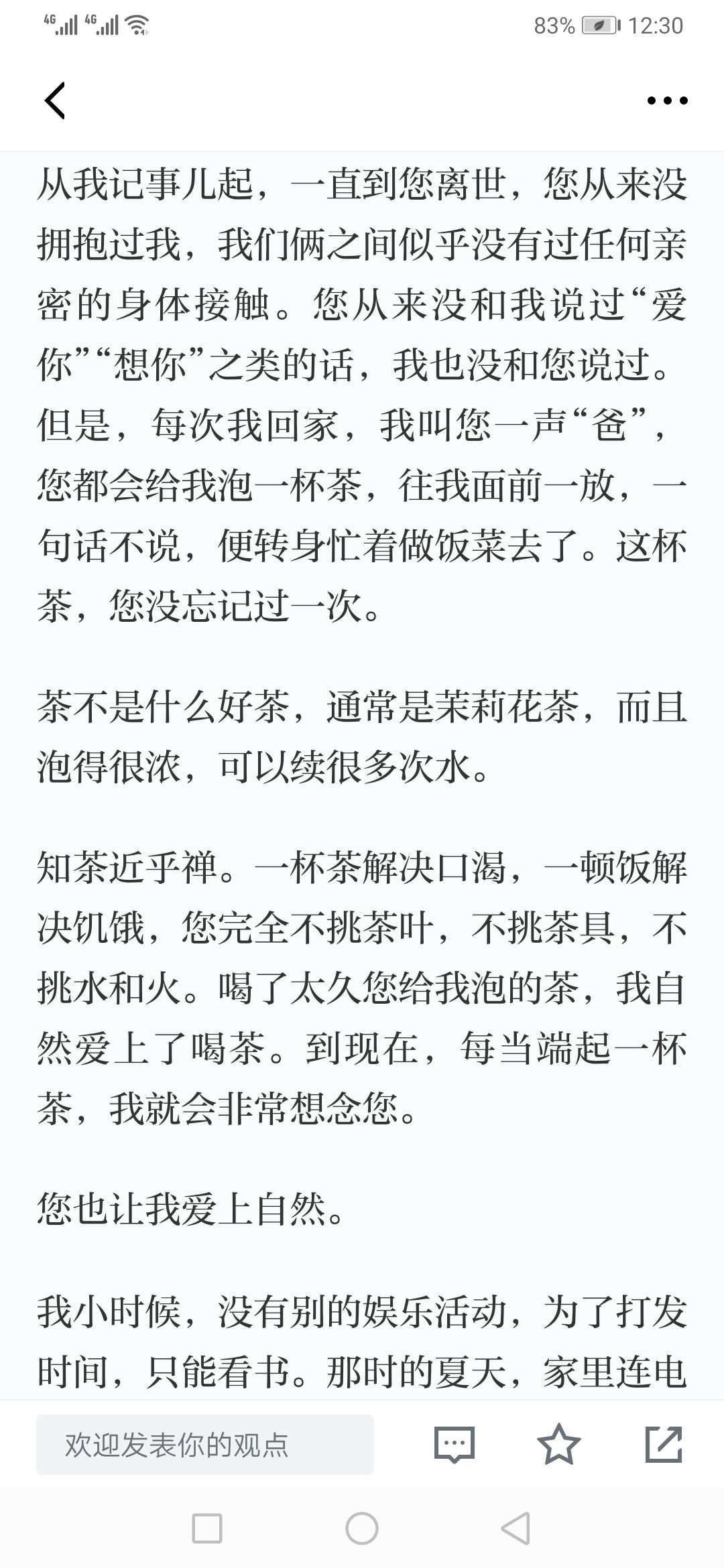Go back using the top-left arrow
The image size is (724, 1568).
55,101
